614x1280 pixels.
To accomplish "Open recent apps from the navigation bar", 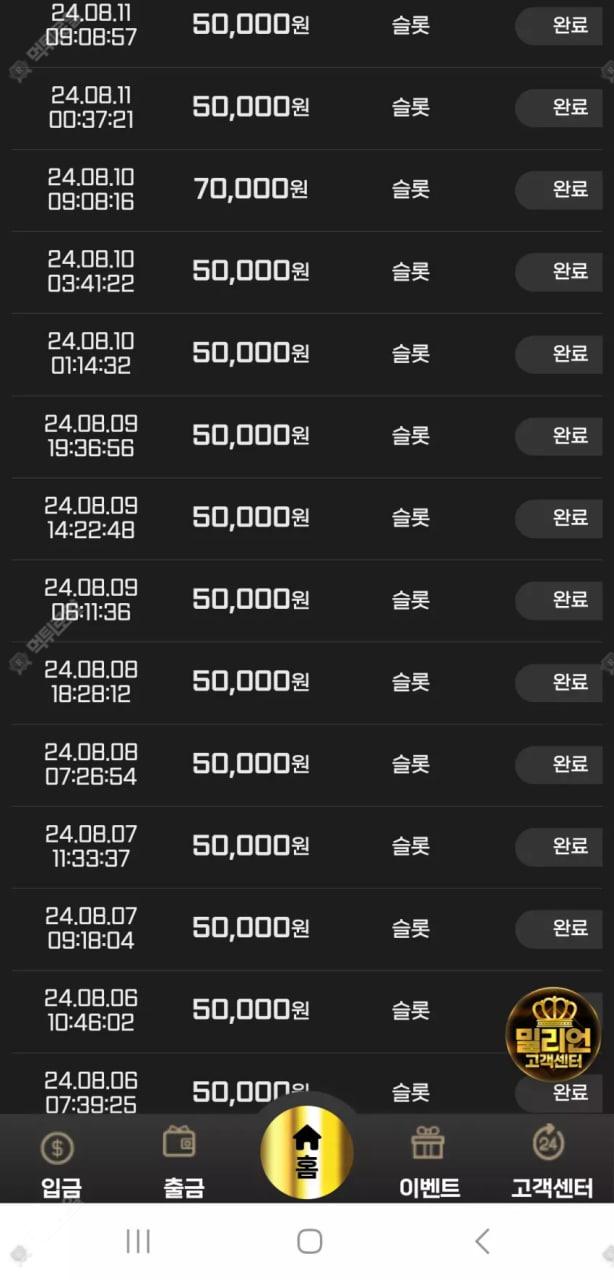I will (138, 1241).
